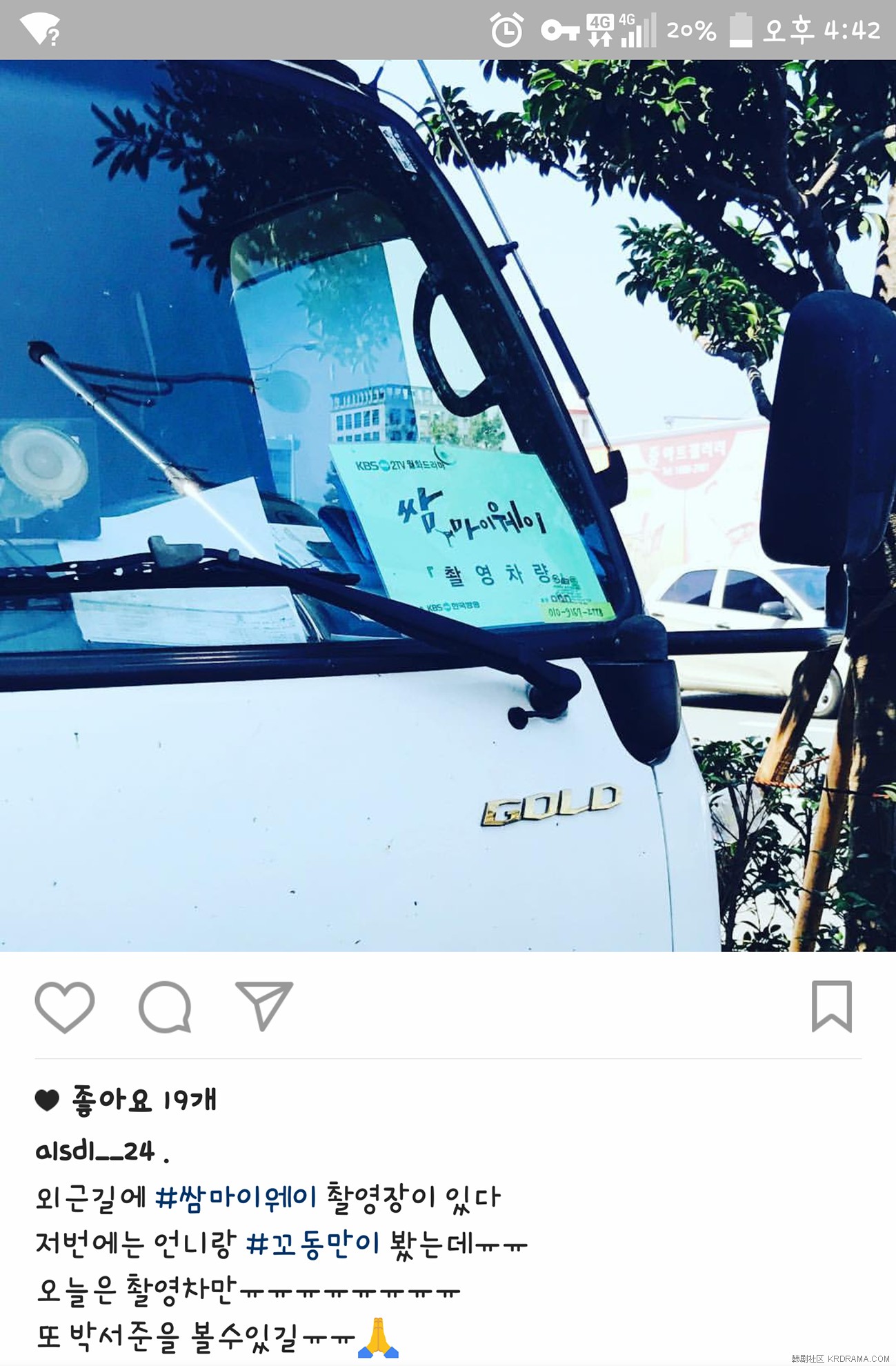Screen dimensions: 896x1366
Task: Open the #쌈마이웨이 hashtag
Action: (235, 1197)
